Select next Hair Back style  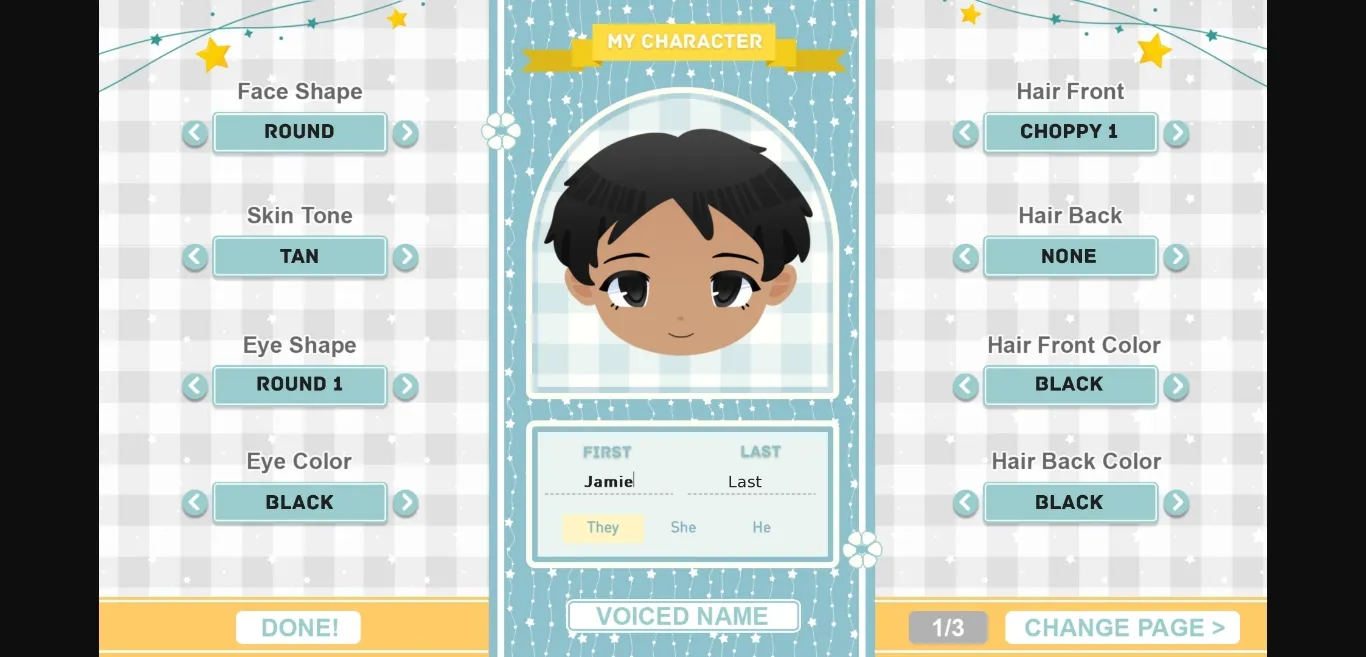pyautogui.click(x=1176, y=257)
